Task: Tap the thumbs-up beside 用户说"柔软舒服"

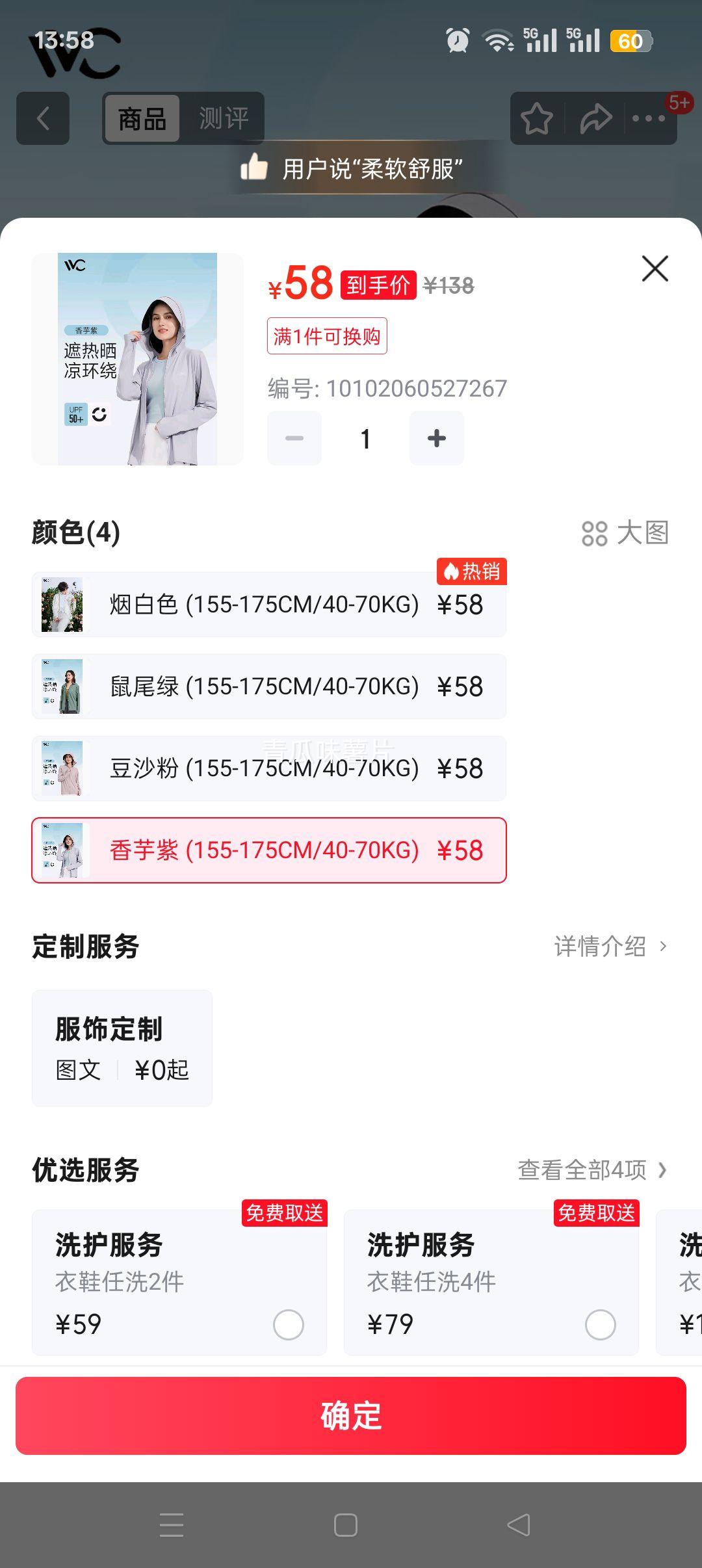Action: click(254, 168)
